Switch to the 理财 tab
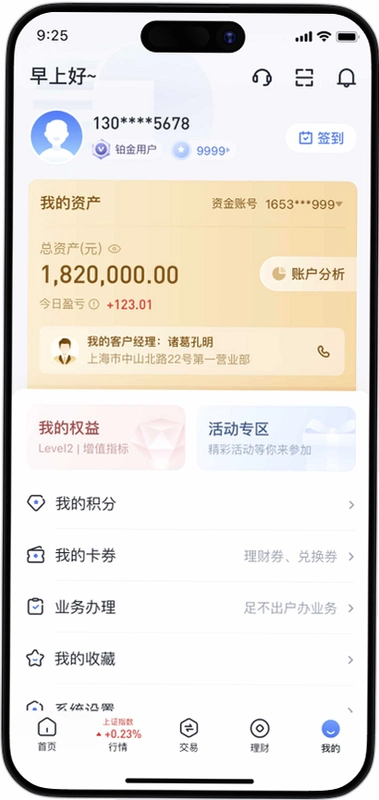Image resolution: width=379 pixels, height=800 pixels. click(260, 735)
